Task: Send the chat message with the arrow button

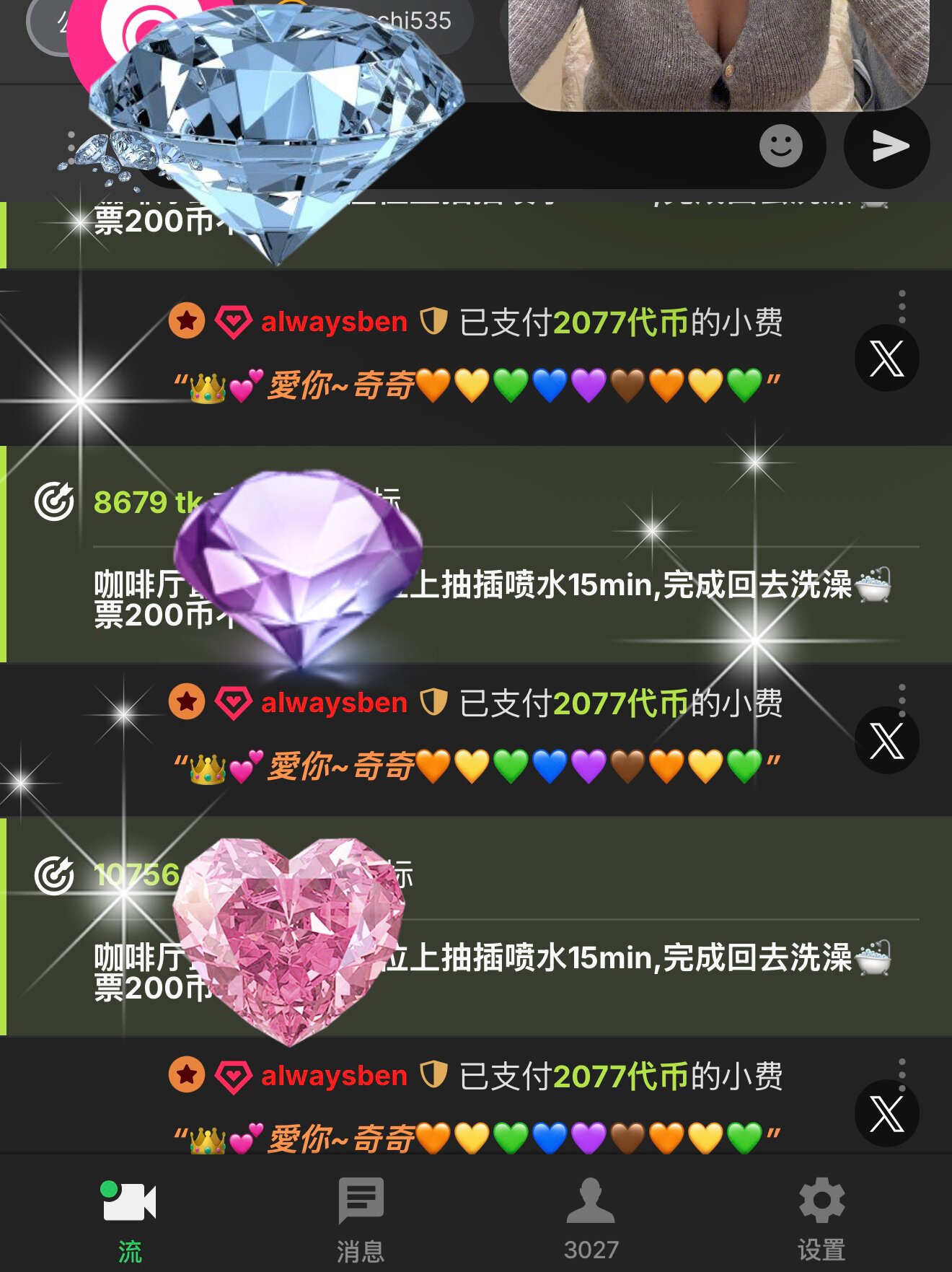Action: pos(887,146)
